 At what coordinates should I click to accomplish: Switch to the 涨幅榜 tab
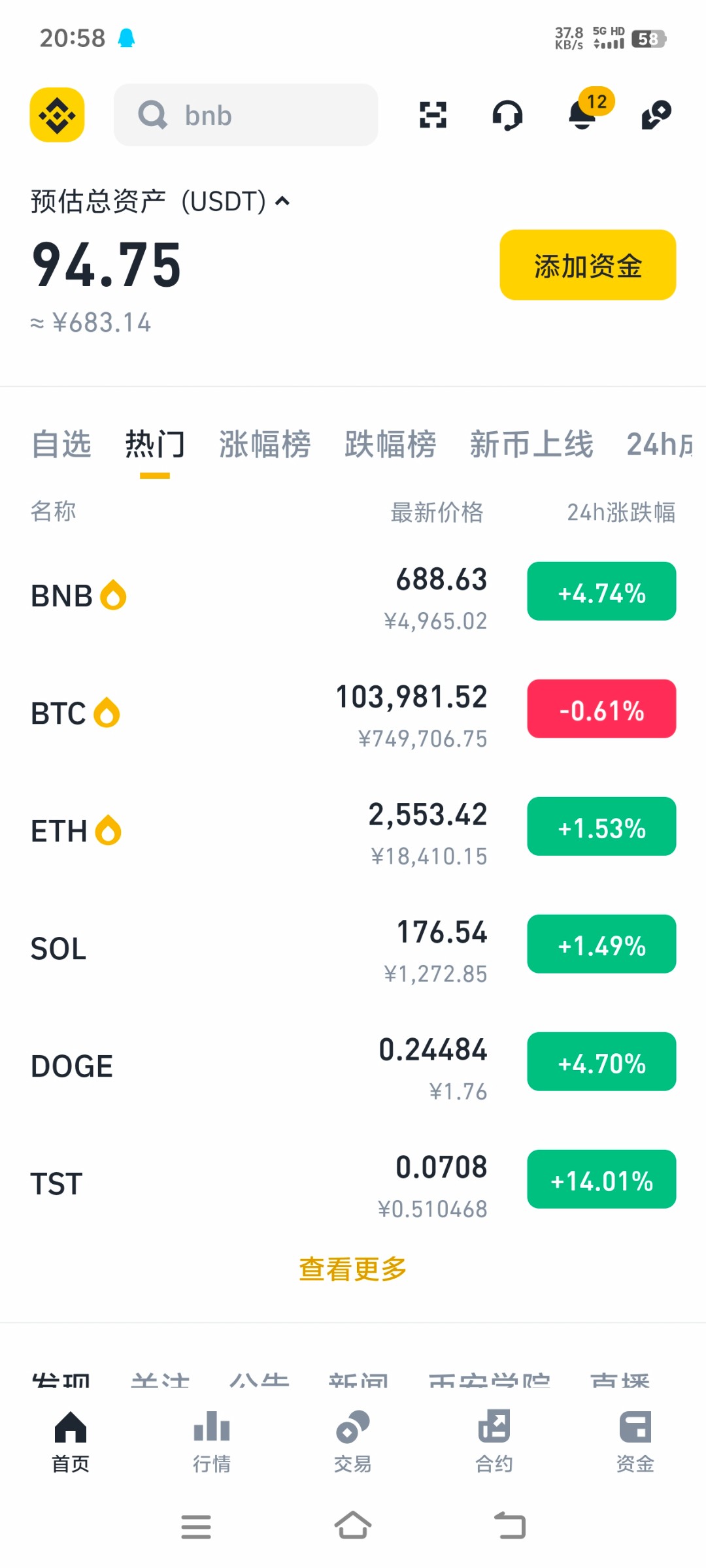(x=265, y=444)
